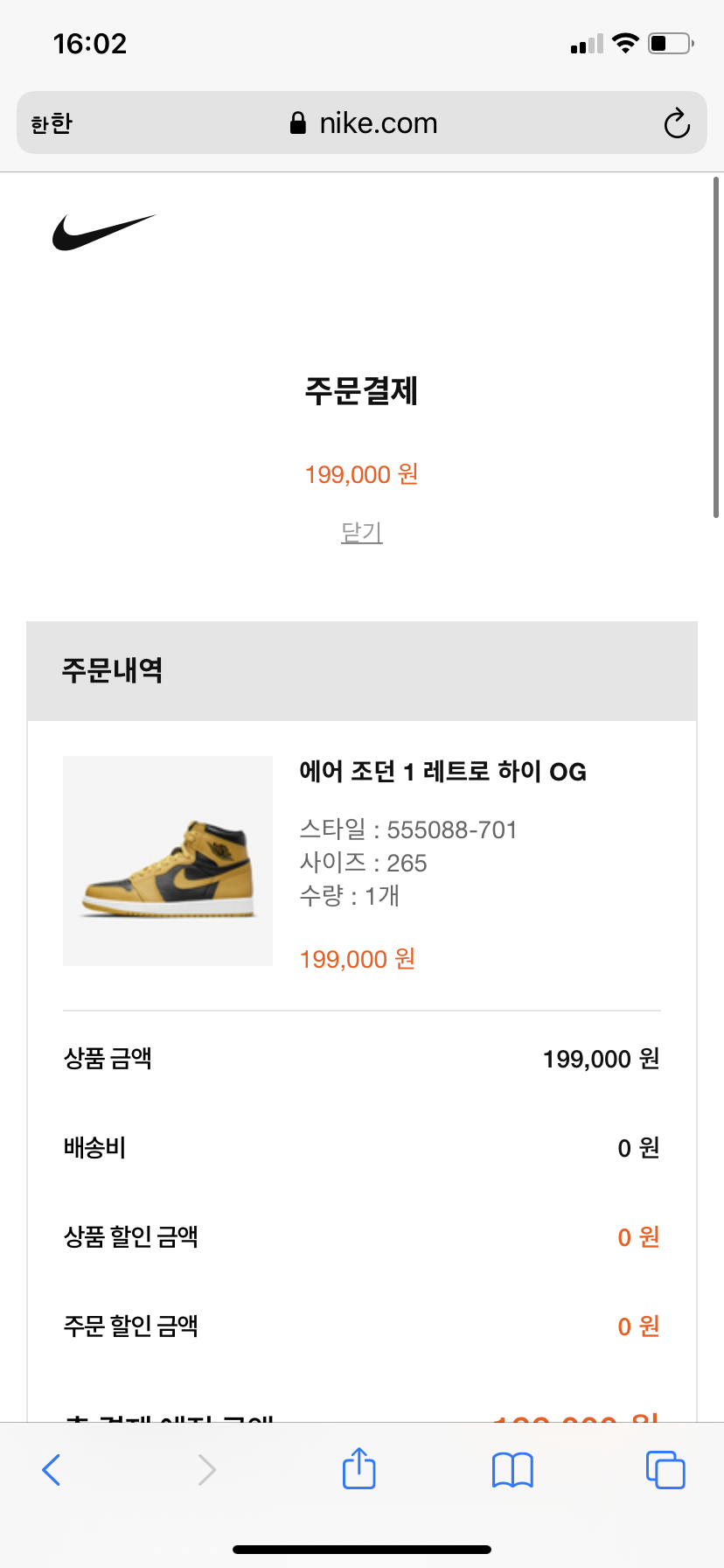724x1568 pixels.
Task: Open the Nike swoosh home logo
Action: (104, 233)
